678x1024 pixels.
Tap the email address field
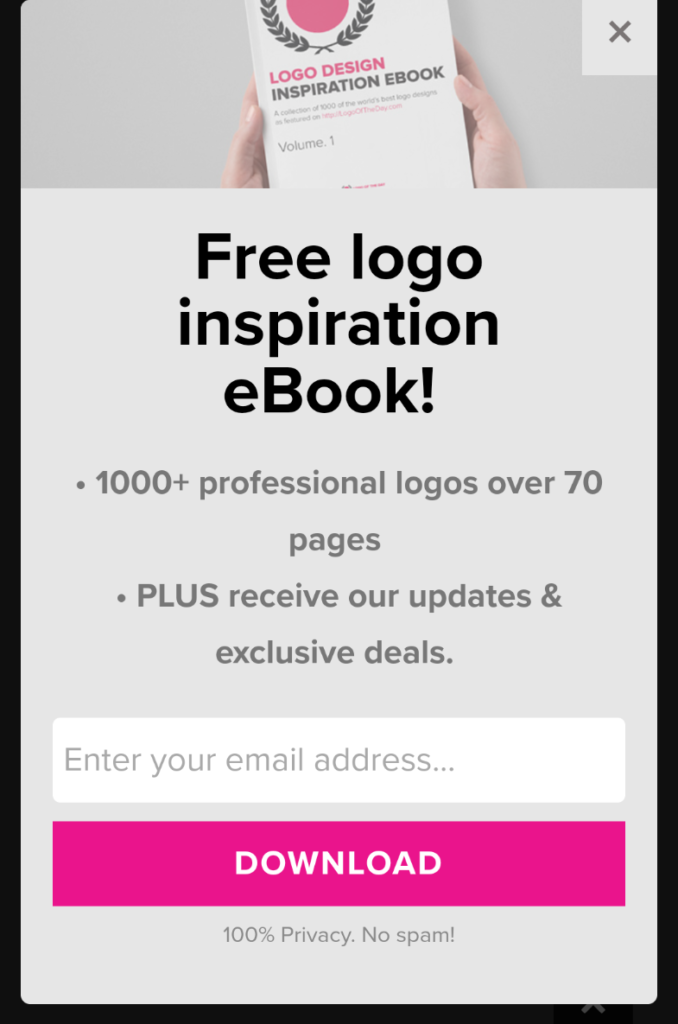338,760
